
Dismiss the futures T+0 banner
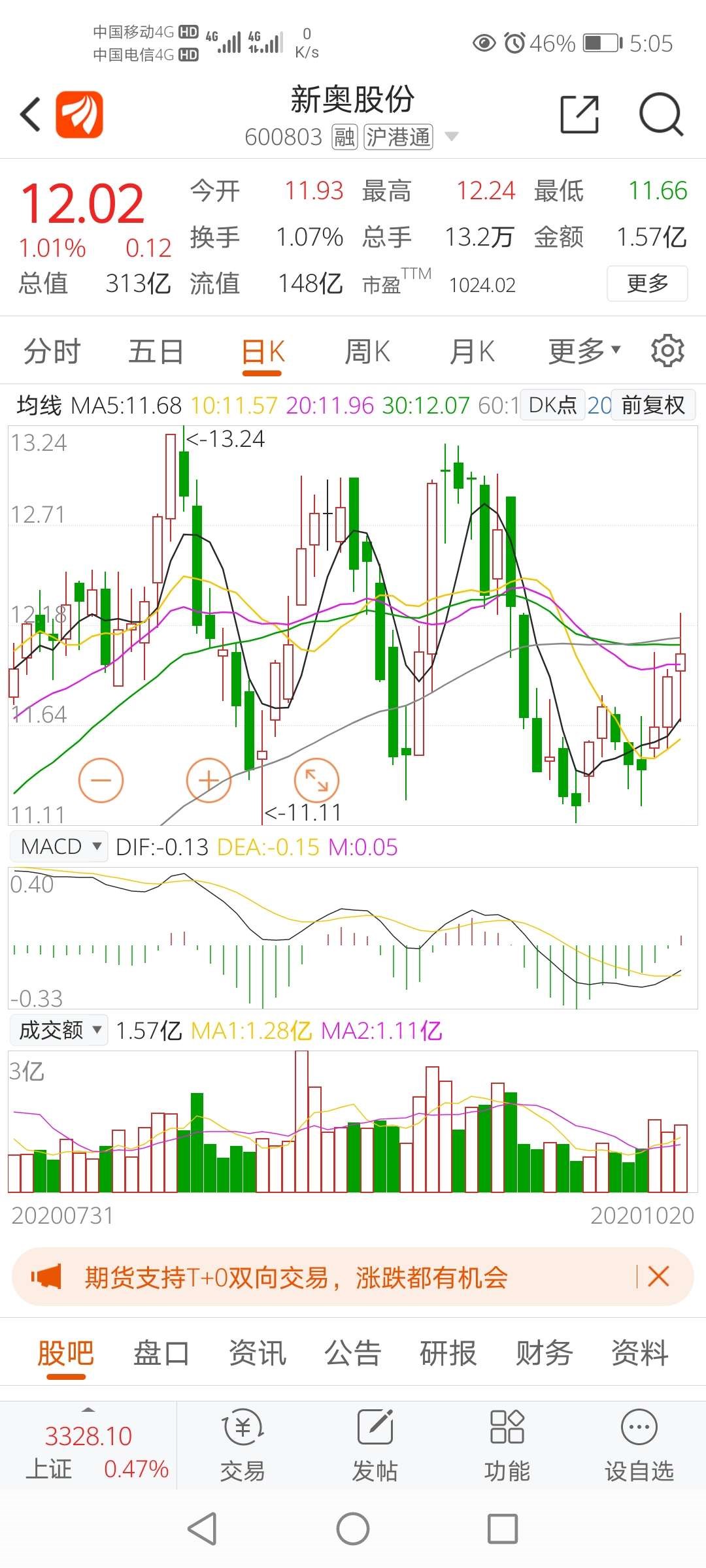658,1276
